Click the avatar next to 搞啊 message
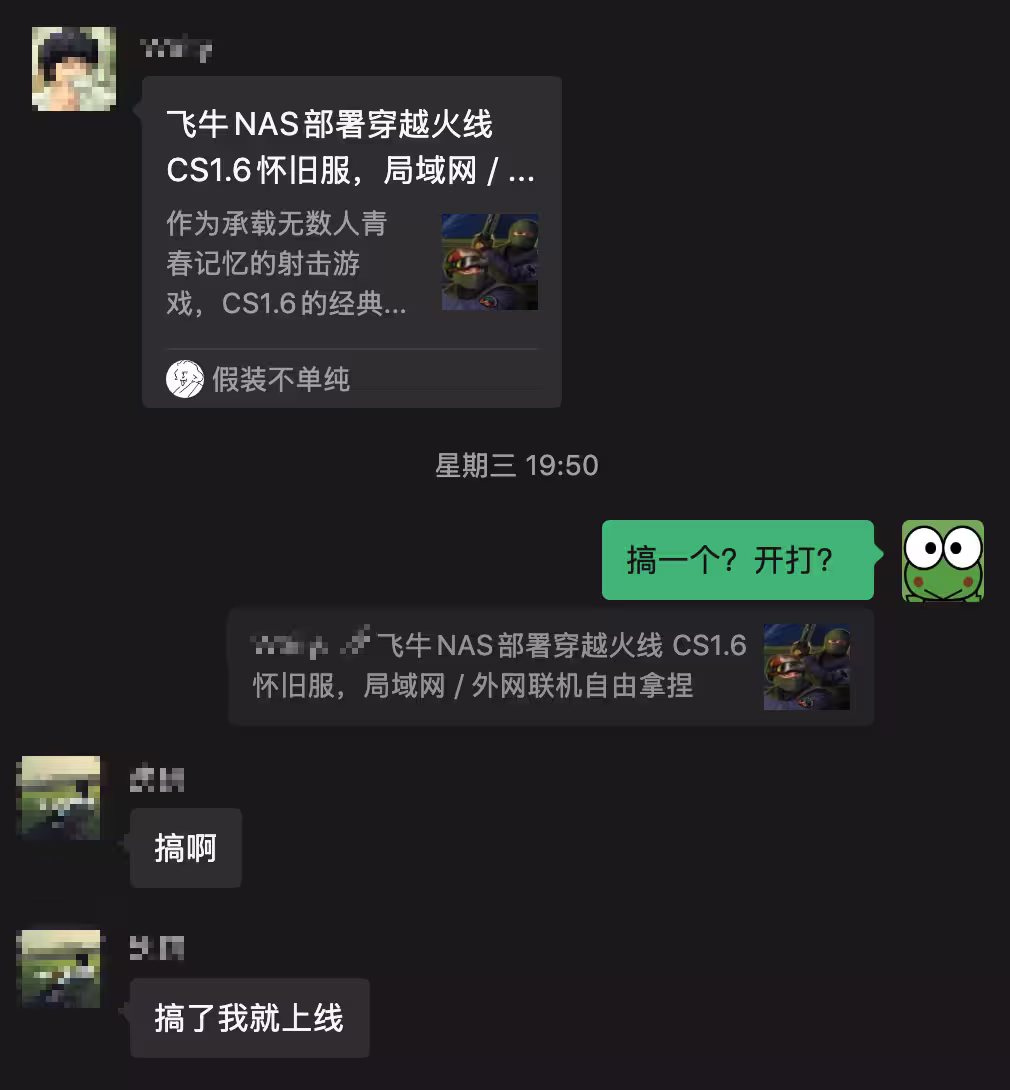 [x=57, y=798]
